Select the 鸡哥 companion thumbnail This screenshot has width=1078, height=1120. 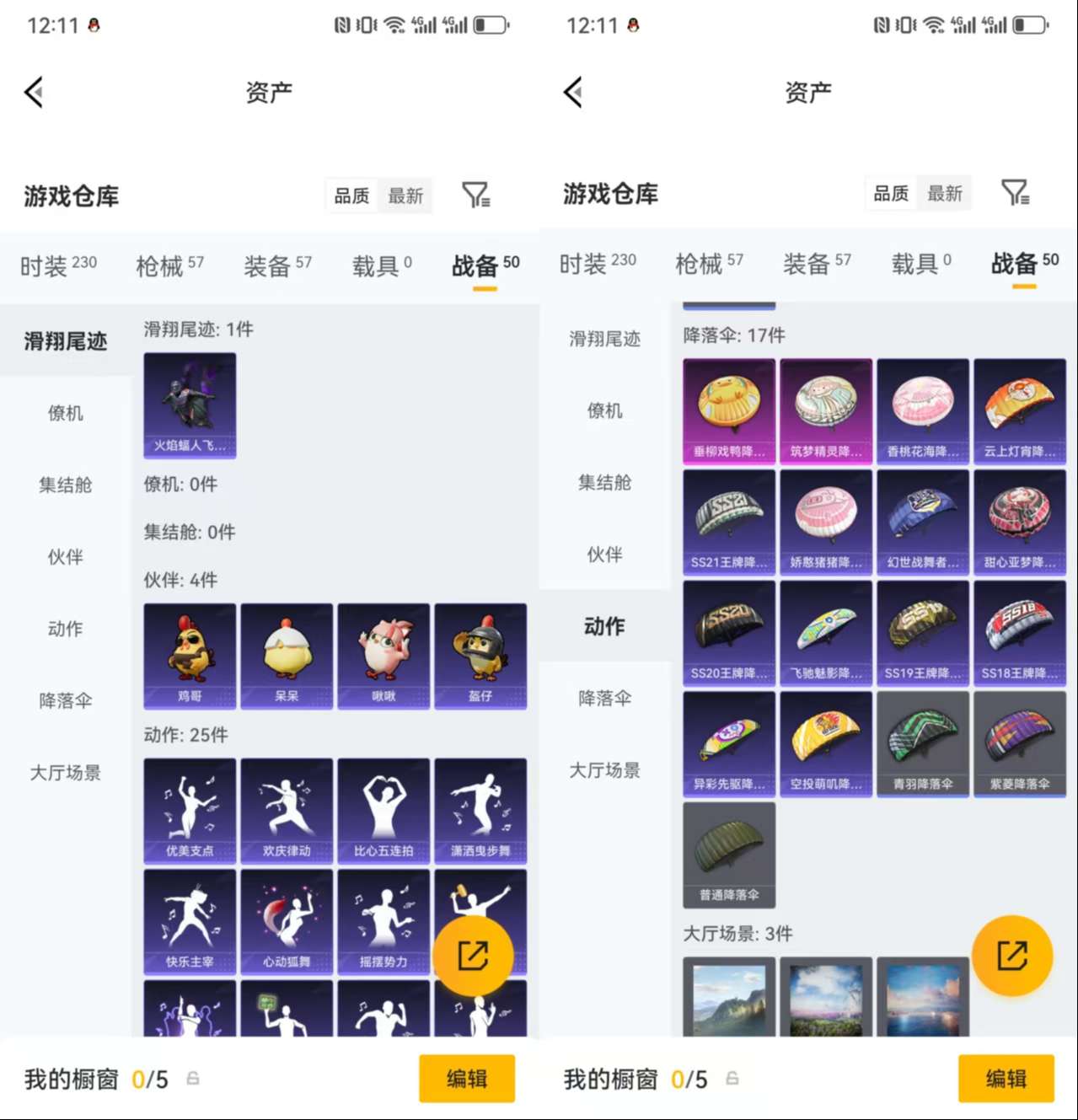tap(189, 656)
